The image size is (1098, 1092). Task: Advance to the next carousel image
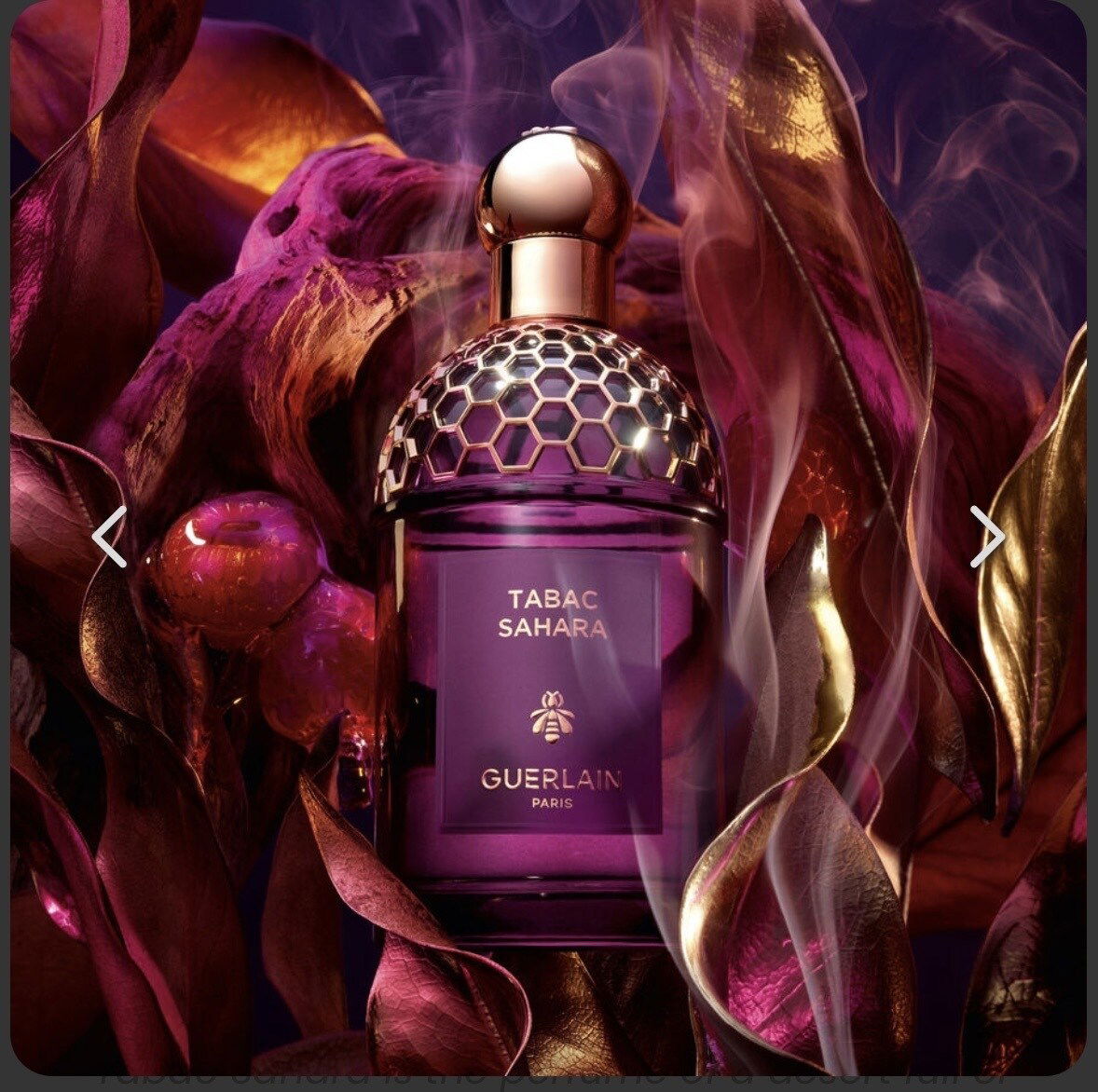pyautogui.click(x=986, y=538)
